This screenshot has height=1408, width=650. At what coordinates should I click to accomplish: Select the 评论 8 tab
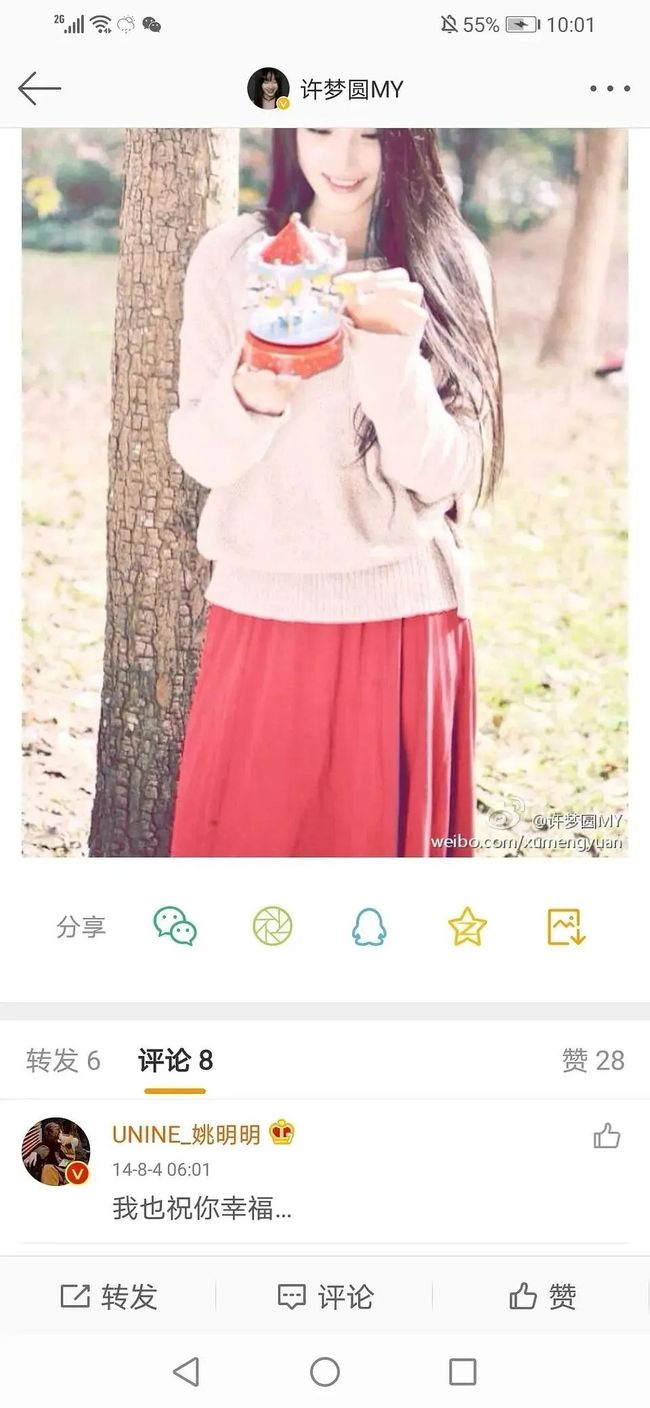pyautogui.click(x=175, y=1060)
